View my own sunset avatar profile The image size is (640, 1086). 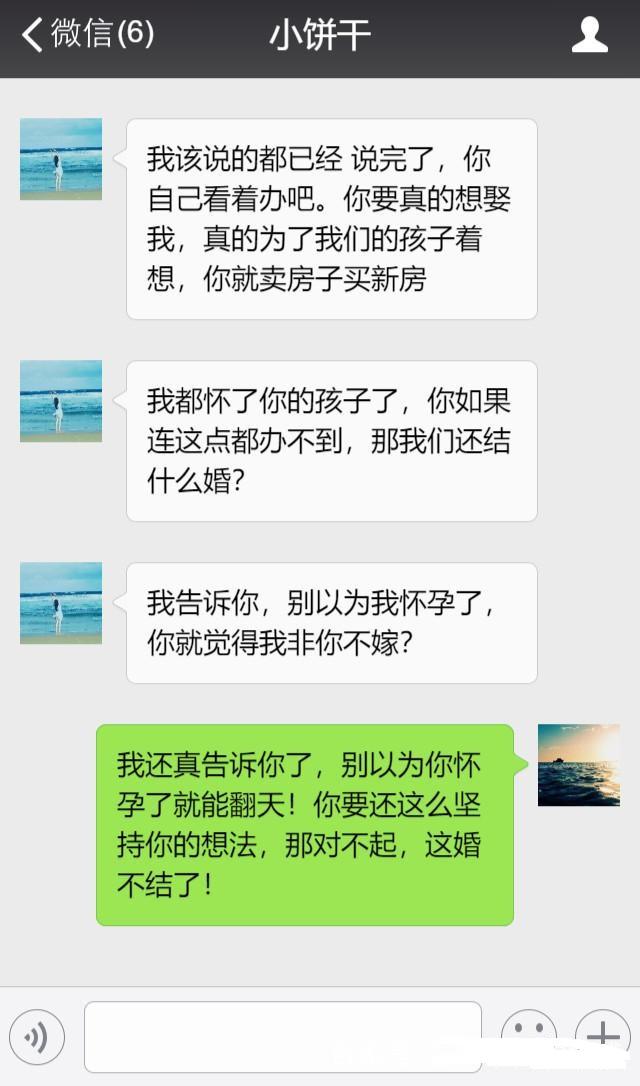point(578,765)
